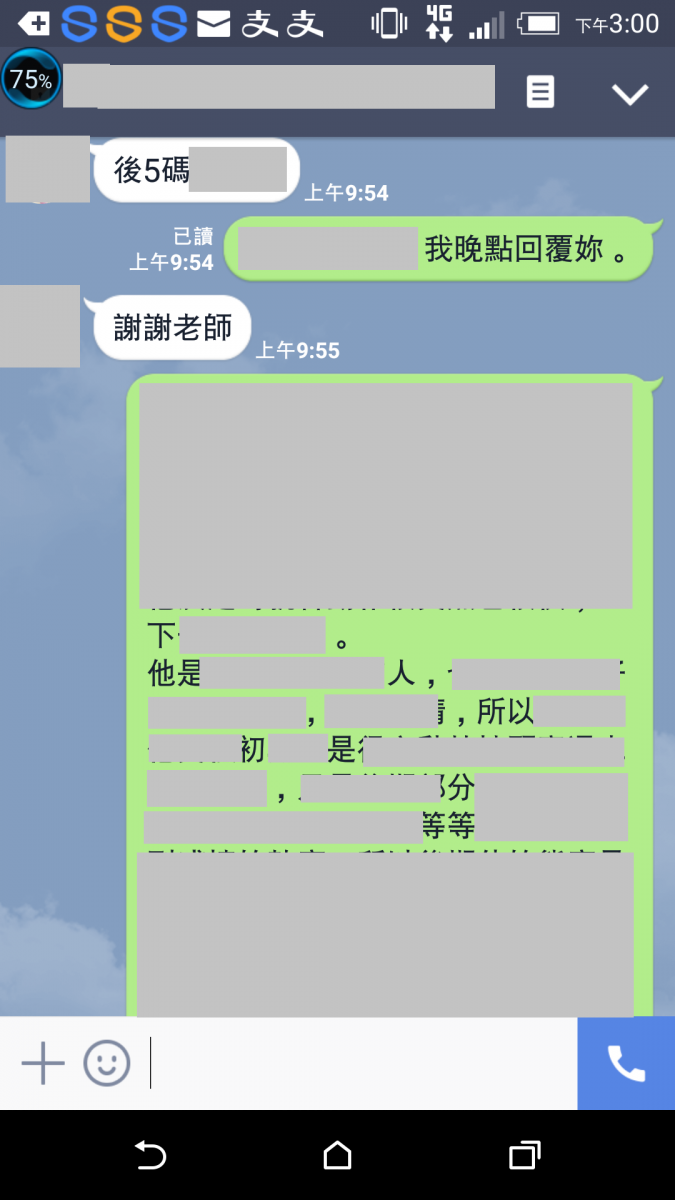Start a voice call with phone button
Viewport: 675px width, 1200px height.
[x=626, y=1063]
